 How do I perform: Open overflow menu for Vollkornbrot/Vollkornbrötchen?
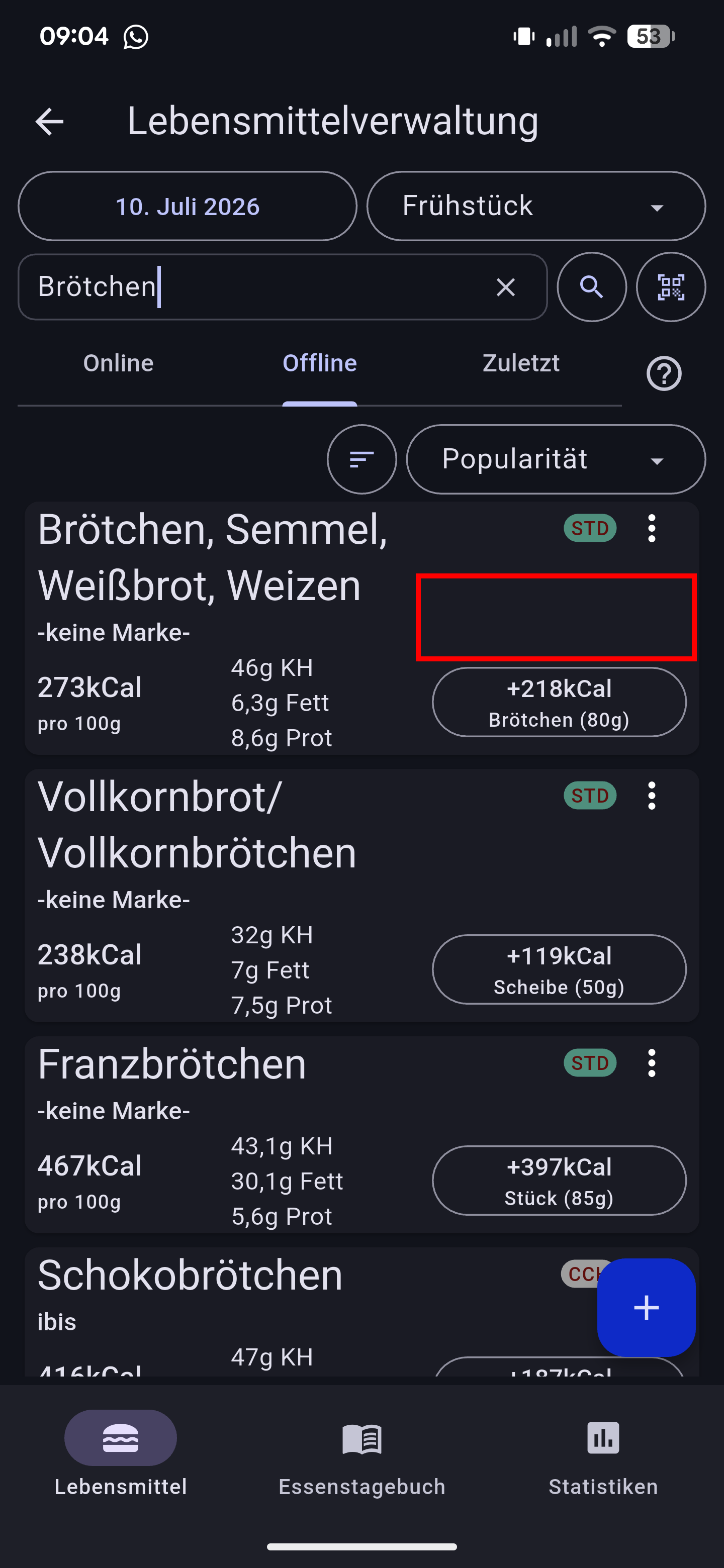click(x=652, y=796)
